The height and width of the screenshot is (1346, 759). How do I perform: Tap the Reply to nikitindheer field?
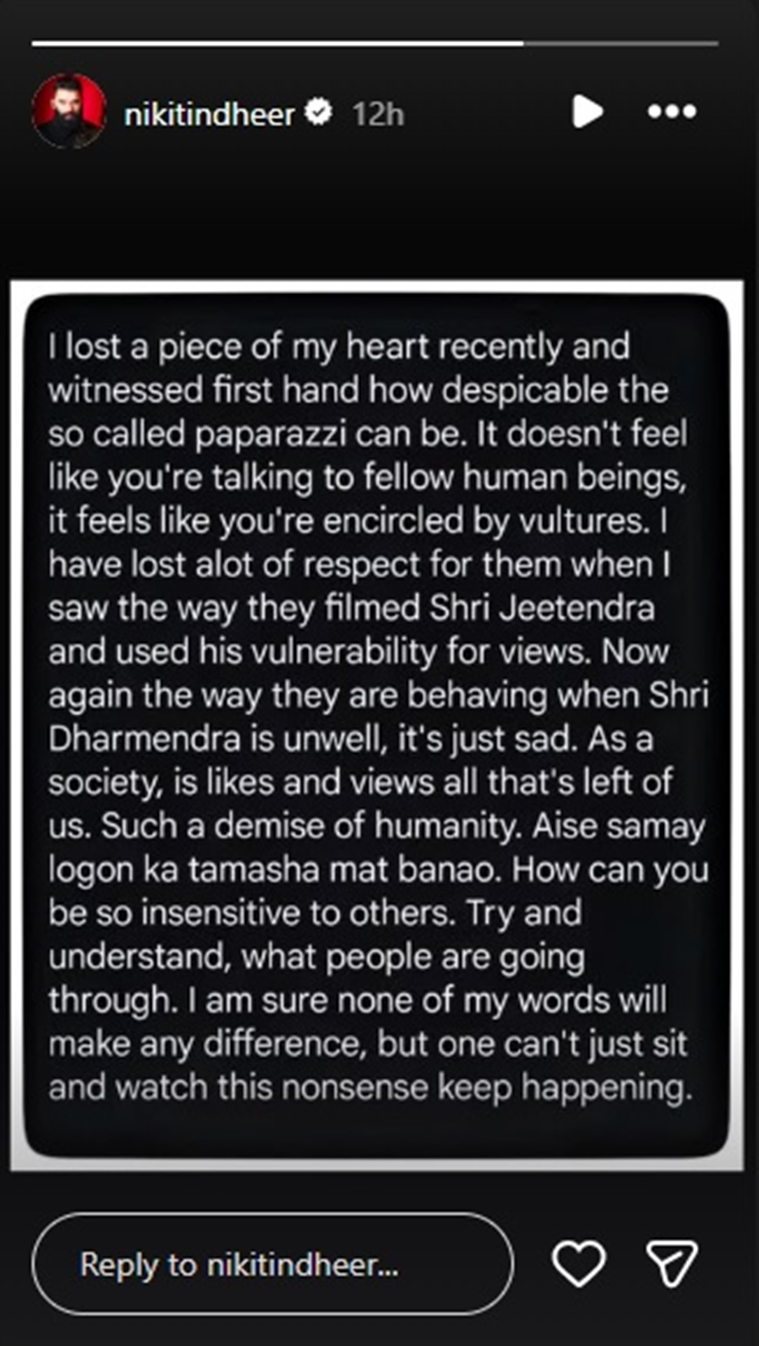(x=272, y=1264)
